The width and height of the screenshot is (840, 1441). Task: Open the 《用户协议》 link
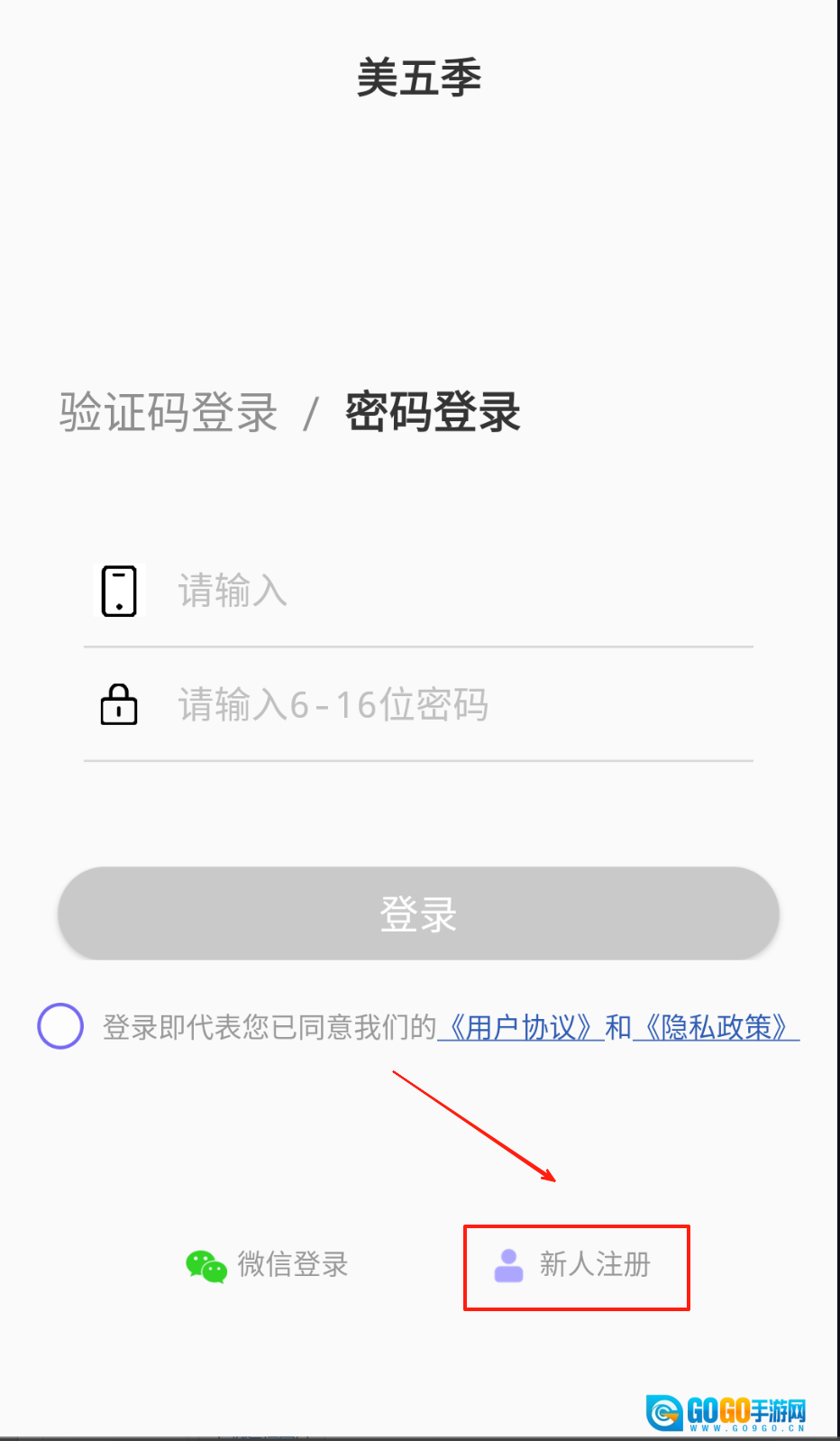(x=521, y=1027)
